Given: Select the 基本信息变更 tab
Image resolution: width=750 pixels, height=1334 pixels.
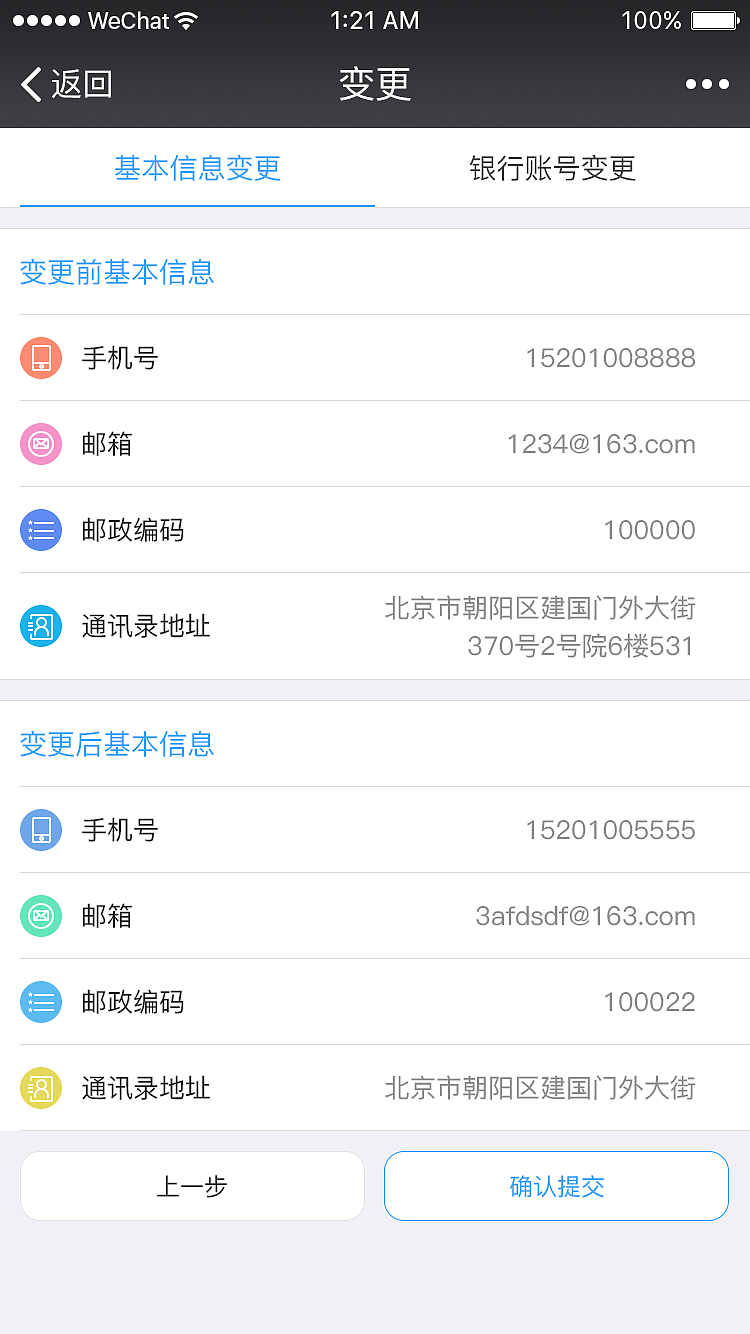Looking at the screenshot, I should pyautogui.click(x=196, y=168).
